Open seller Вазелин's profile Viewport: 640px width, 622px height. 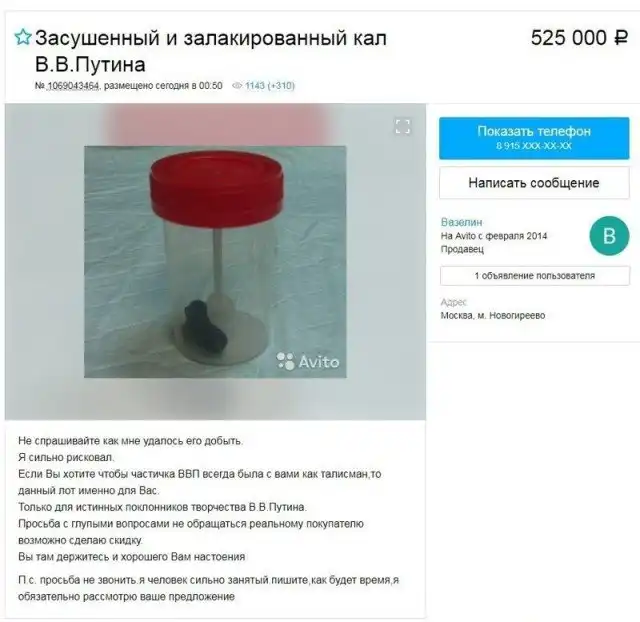point(461,221)
